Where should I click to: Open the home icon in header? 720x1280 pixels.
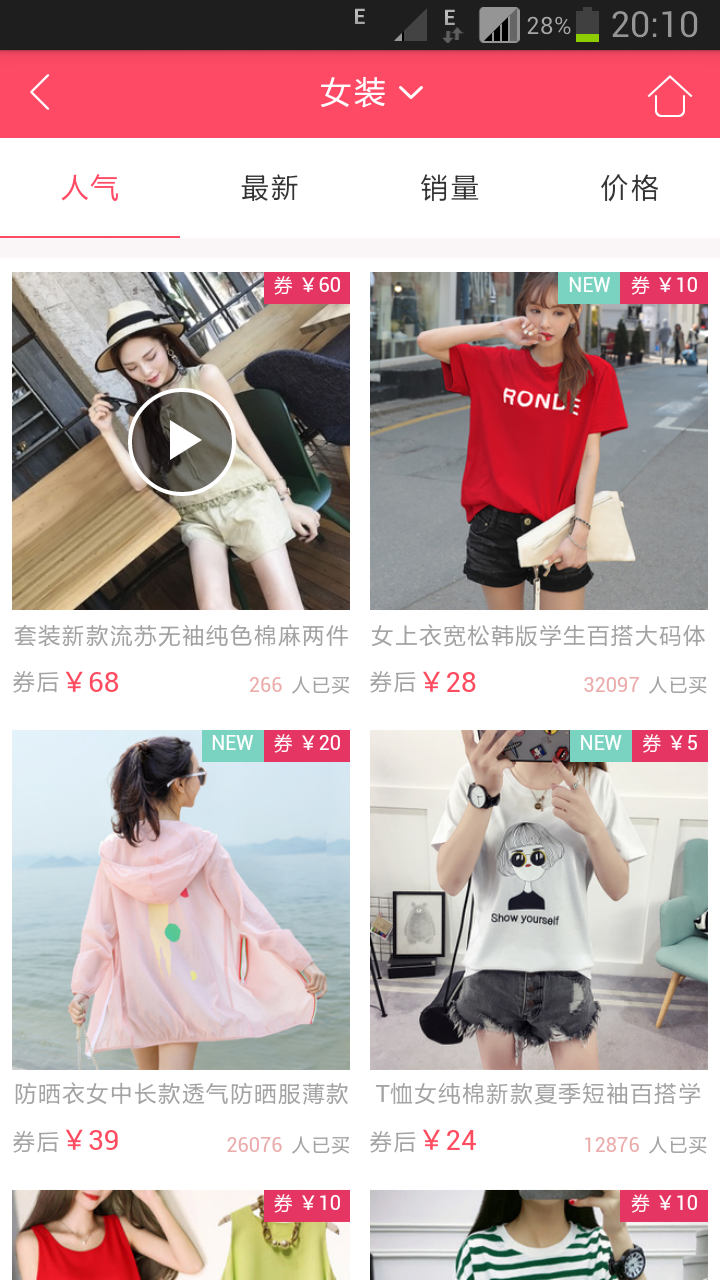[x=669, y=95]
